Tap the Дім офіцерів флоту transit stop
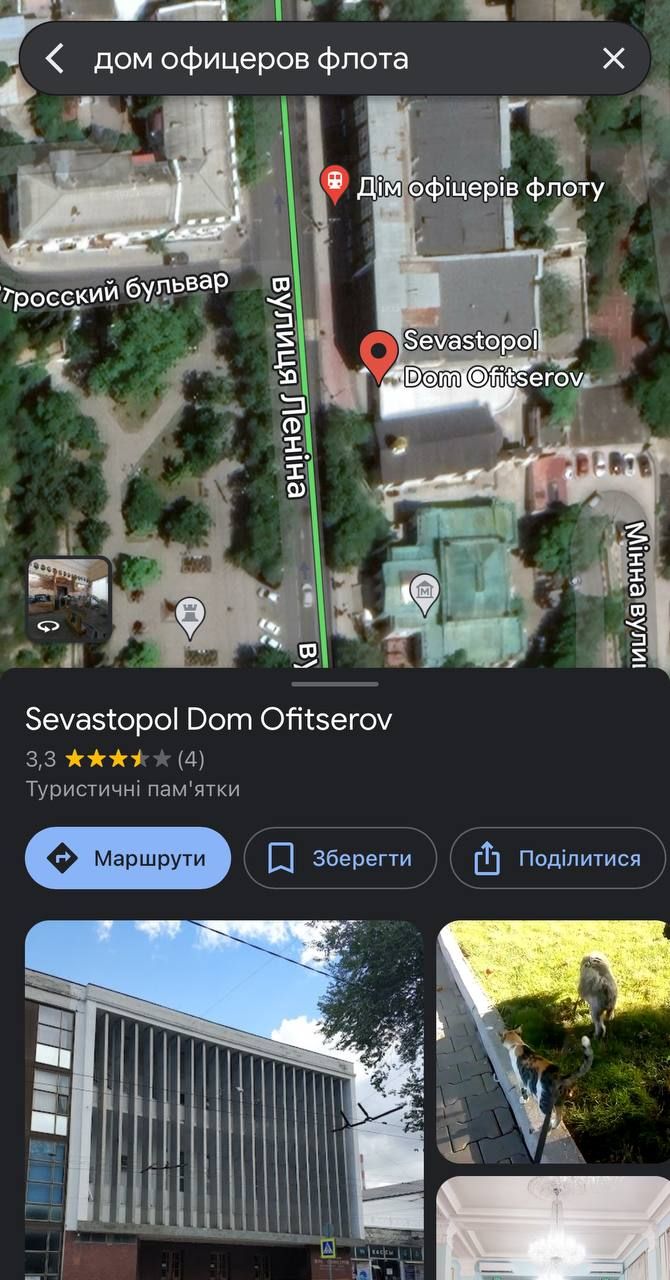This screenshot has width=670, height=1280. (x=333, y=184)
